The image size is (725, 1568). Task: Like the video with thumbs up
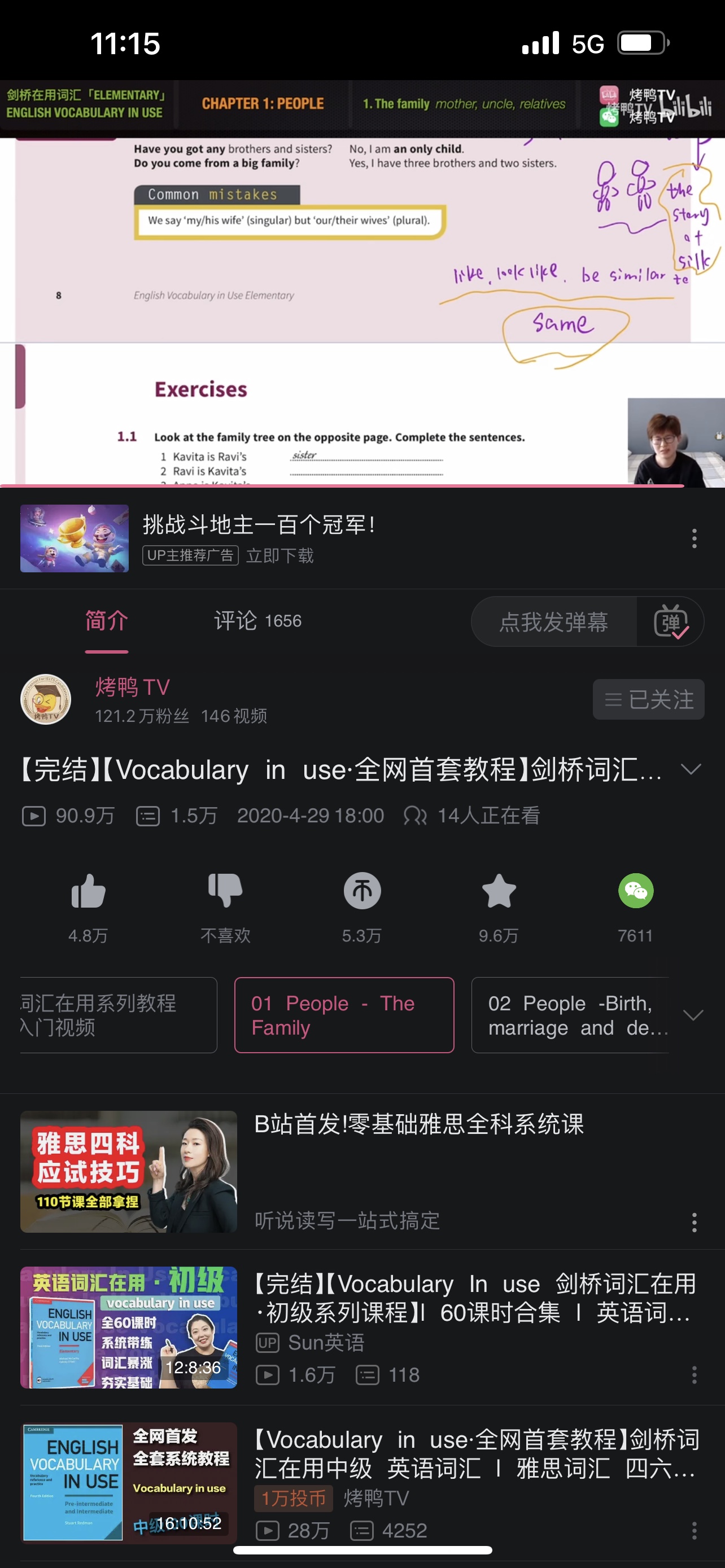88,892
